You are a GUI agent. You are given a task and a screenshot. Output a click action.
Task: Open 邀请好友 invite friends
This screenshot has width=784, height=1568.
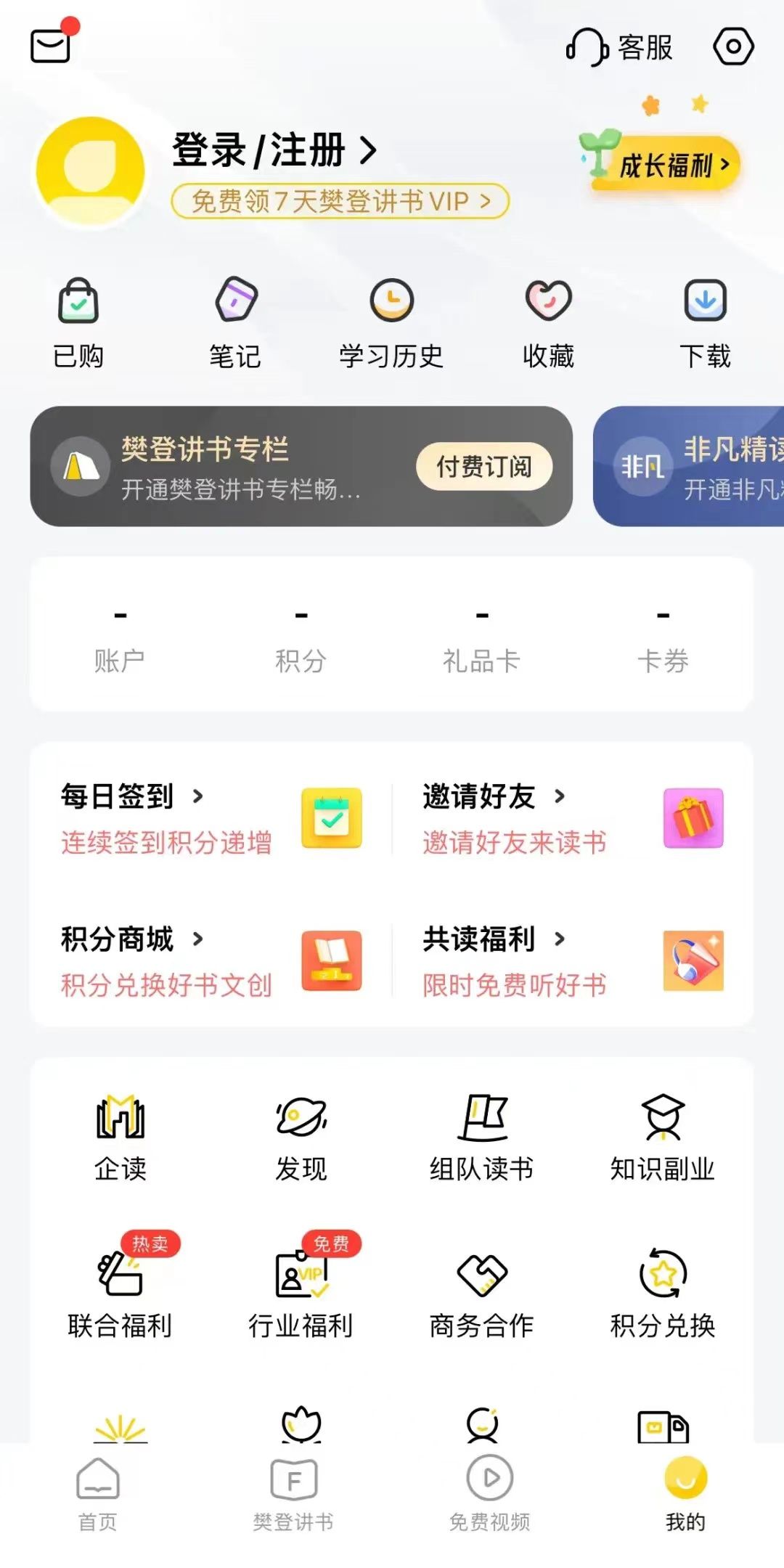point(573,818)
